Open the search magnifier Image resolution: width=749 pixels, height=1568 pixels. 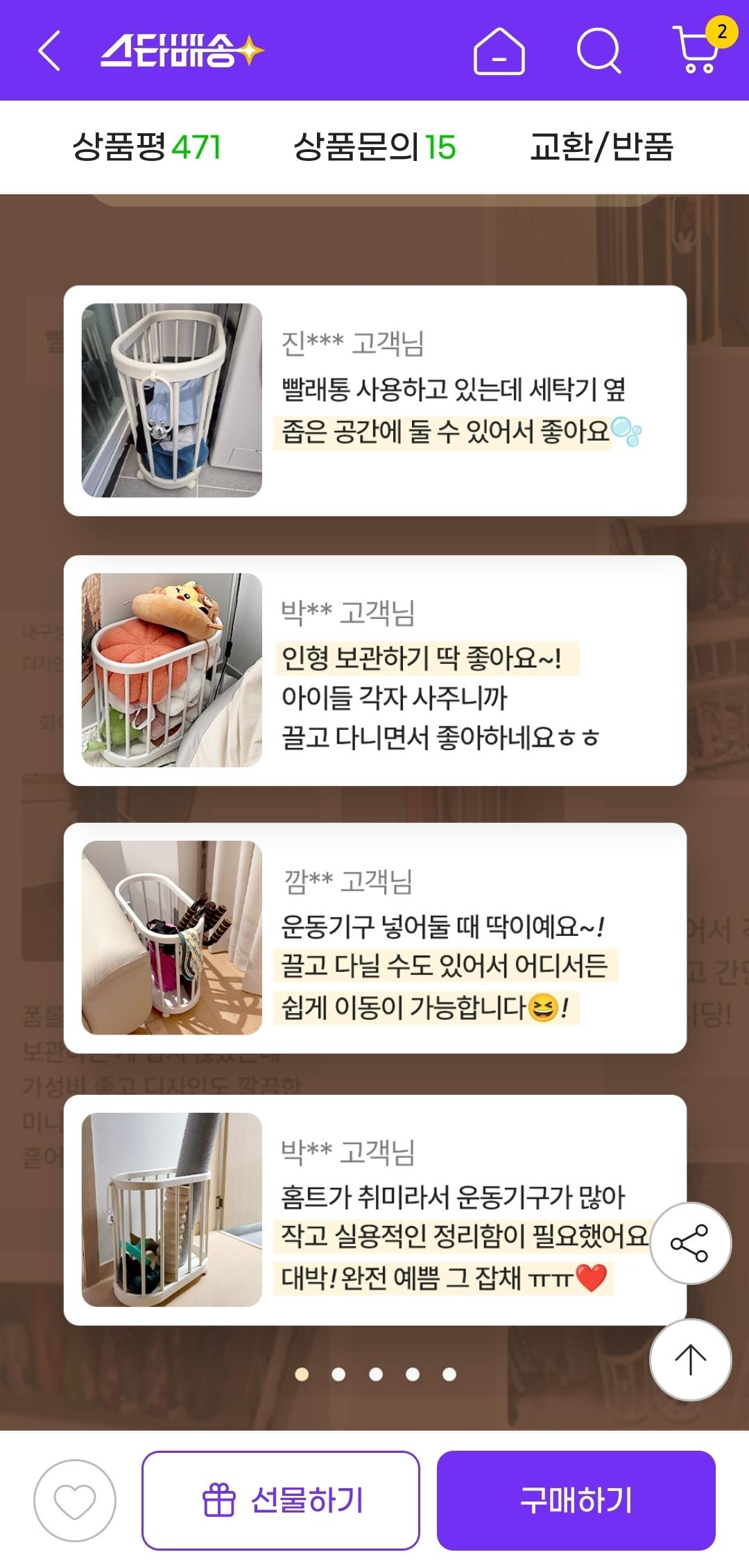599,51
